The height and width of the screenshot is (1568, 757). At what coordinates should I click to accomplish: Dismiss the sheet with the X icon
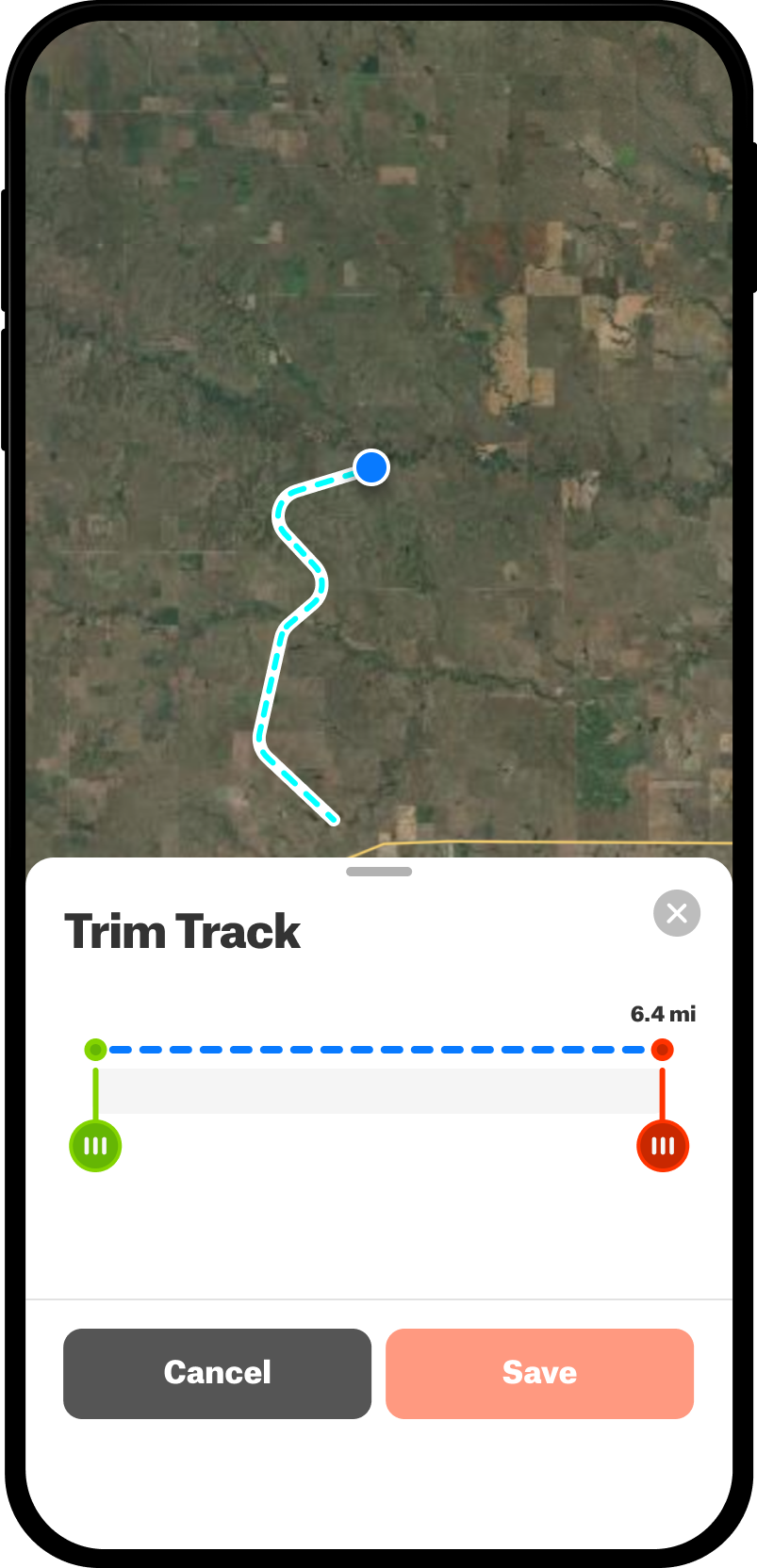click(x=676, y=912)
